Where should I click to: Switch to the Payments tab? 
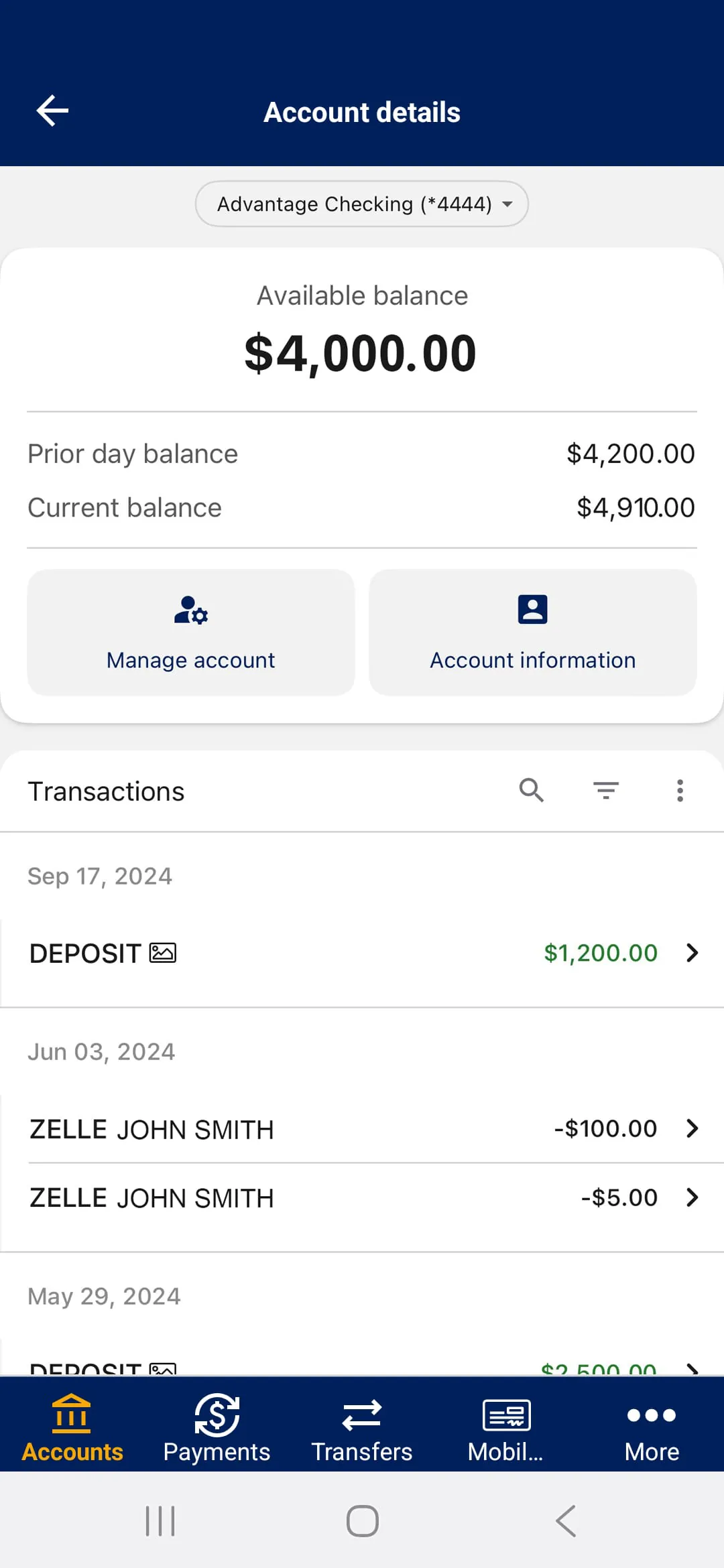point(217,1427)
